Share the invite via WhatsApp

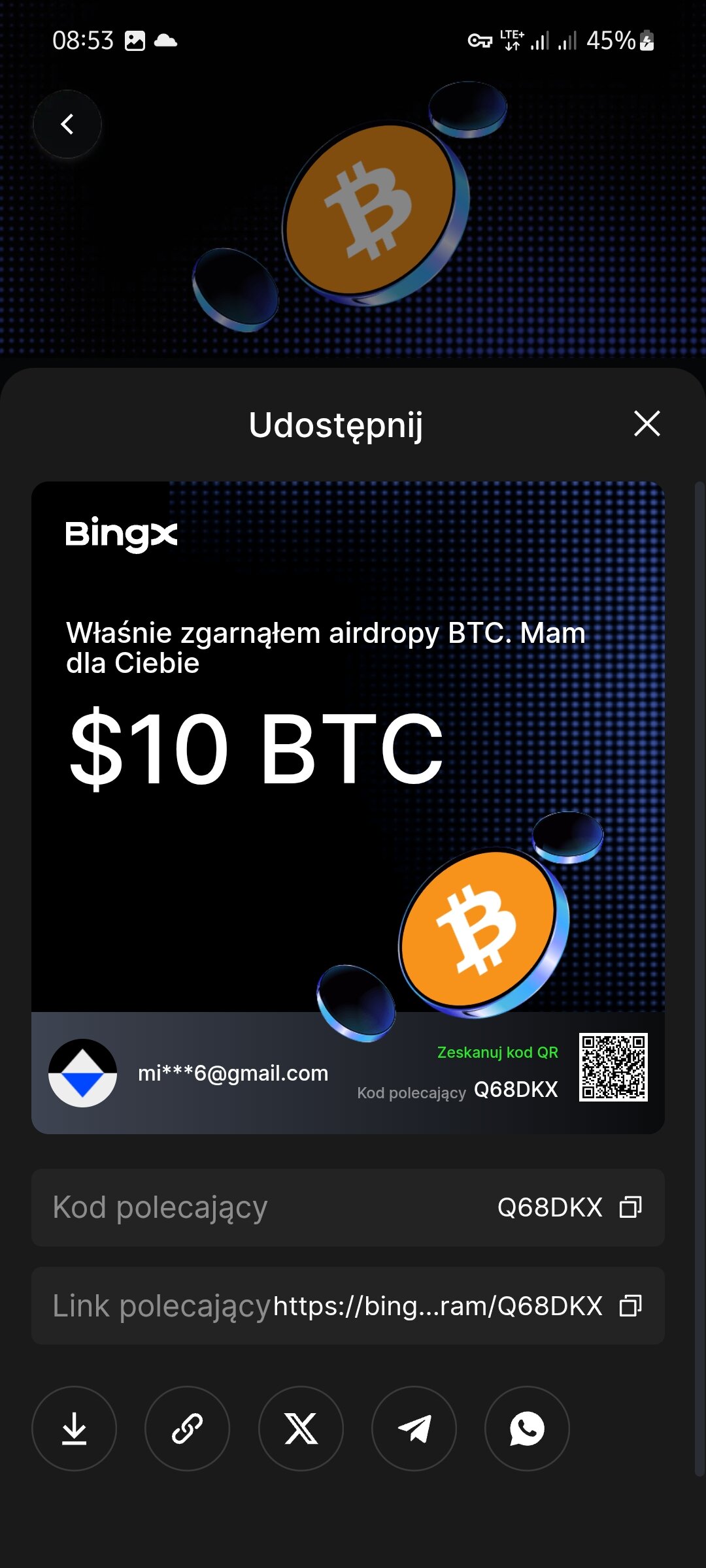(x=527, y=1428)
